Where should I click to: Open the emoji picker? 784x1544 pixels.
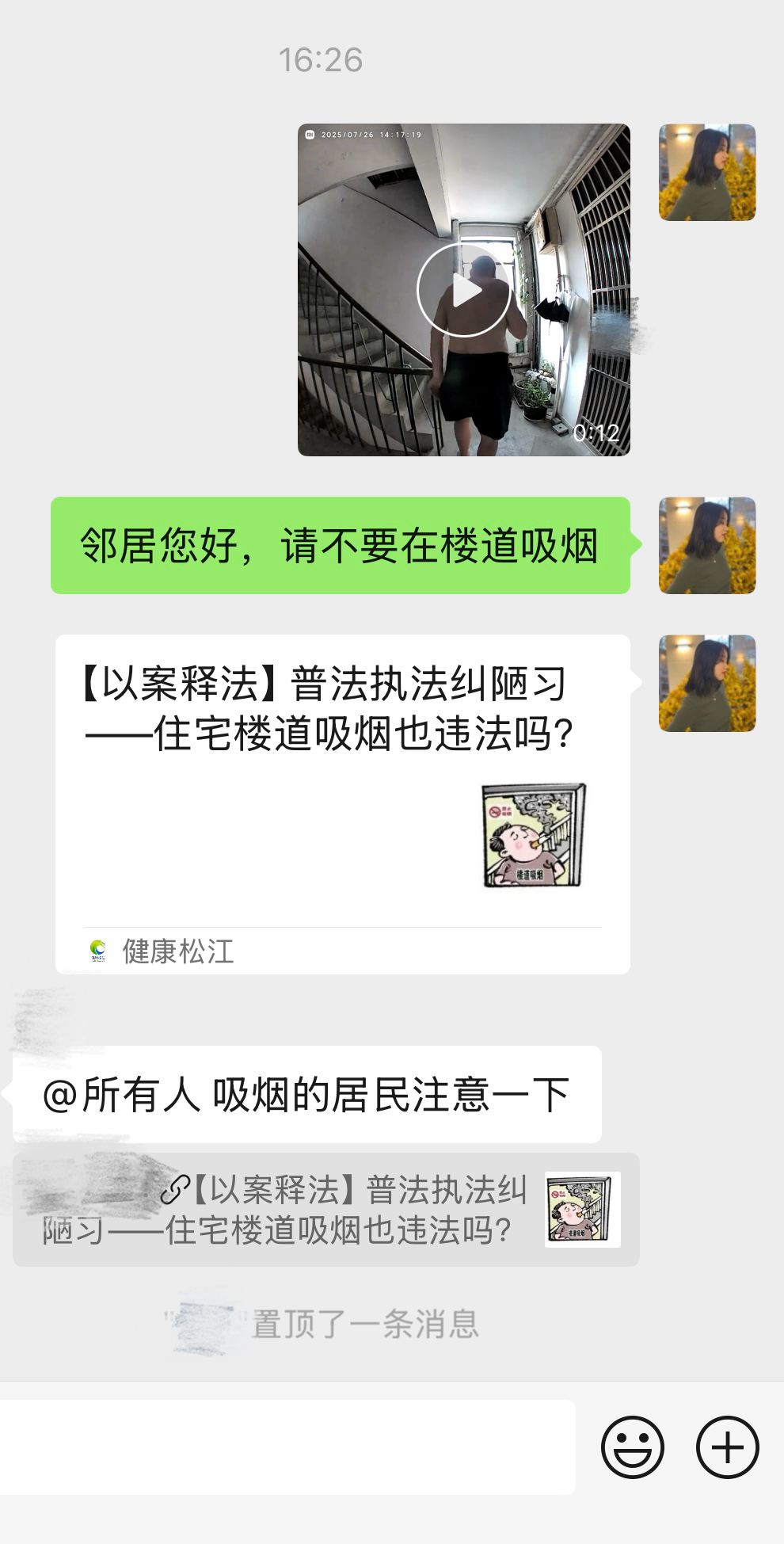[x=632, y=1447]
